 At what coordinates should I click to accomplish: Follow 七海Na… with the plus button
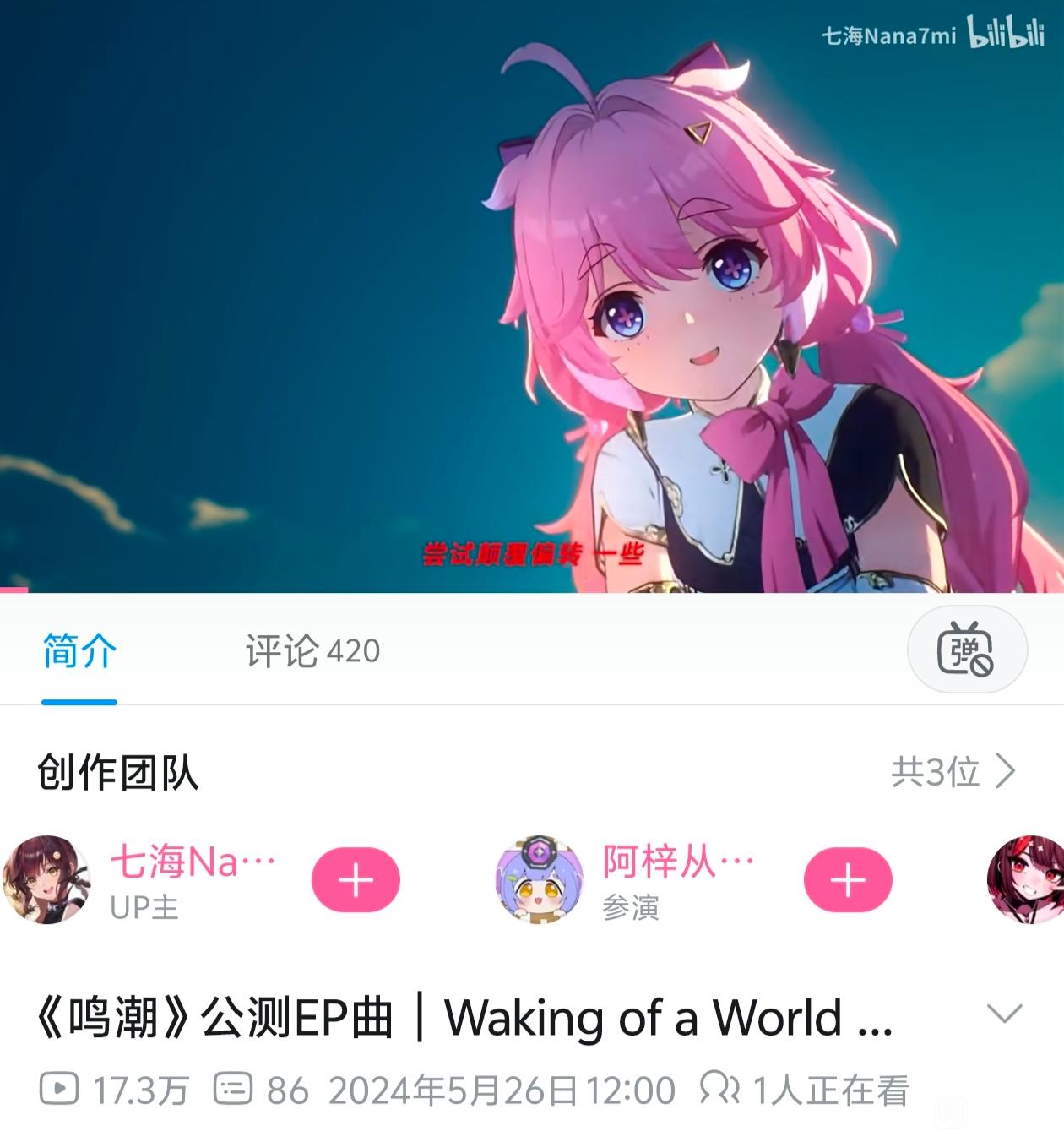[x=356, y=880]
